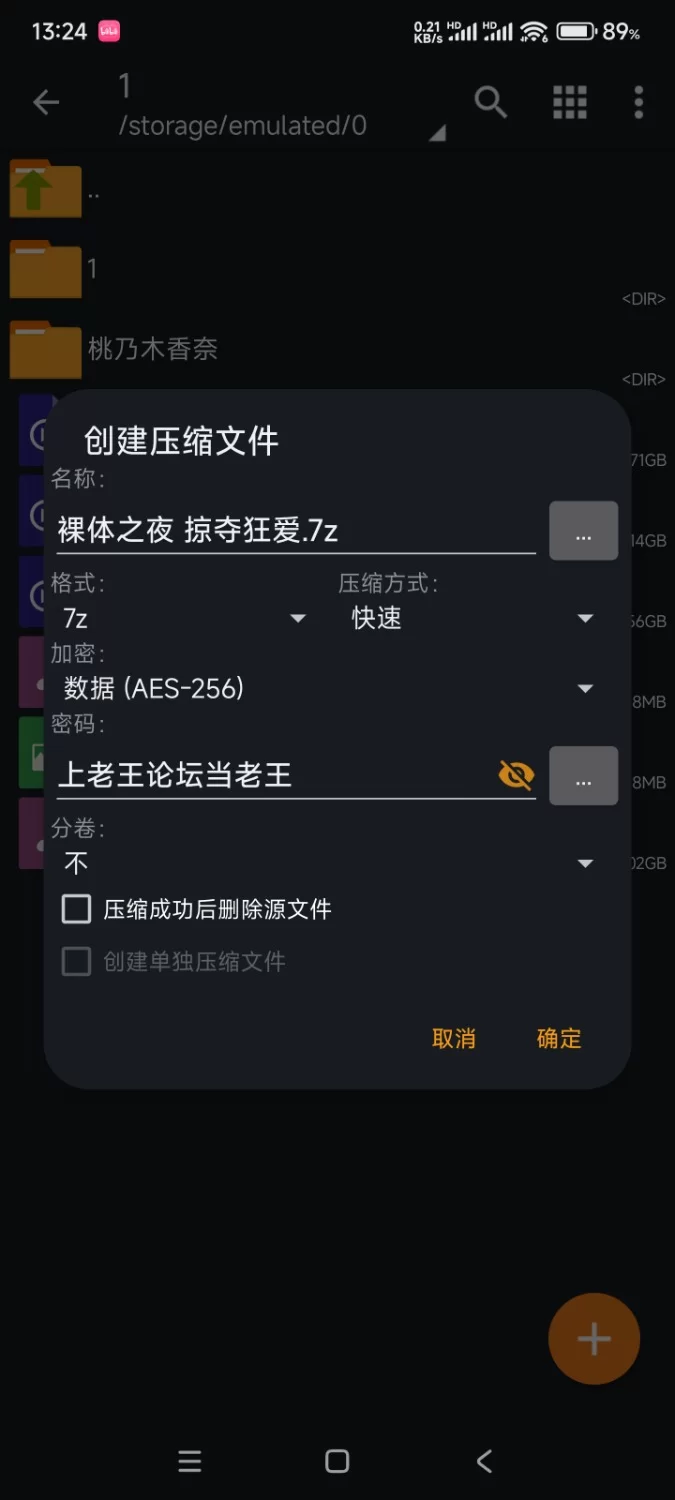Toggle password visibility with the eye icon
Screen dimensions: 675x1500
pos(516,775)
